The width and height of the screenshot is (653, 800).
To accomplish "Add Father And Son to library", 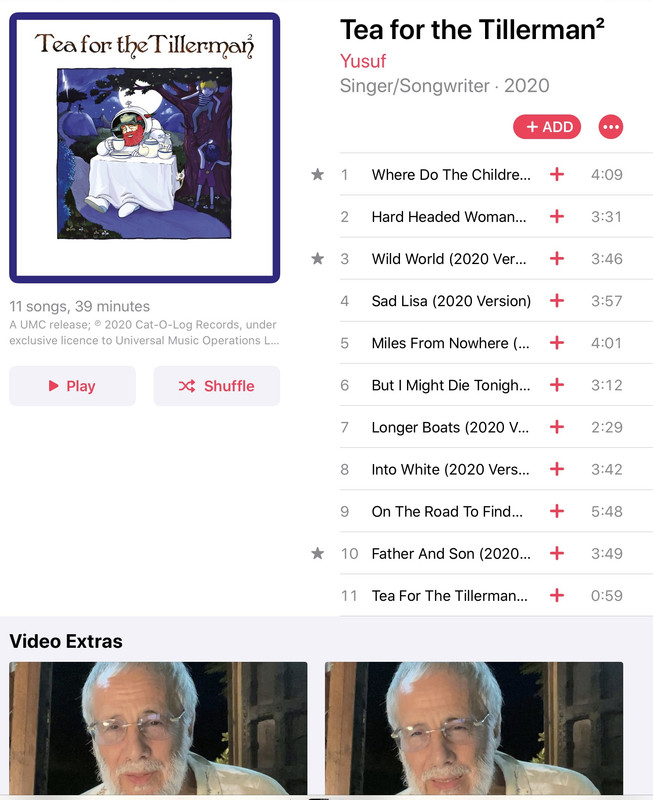I will tap(557, 553).
